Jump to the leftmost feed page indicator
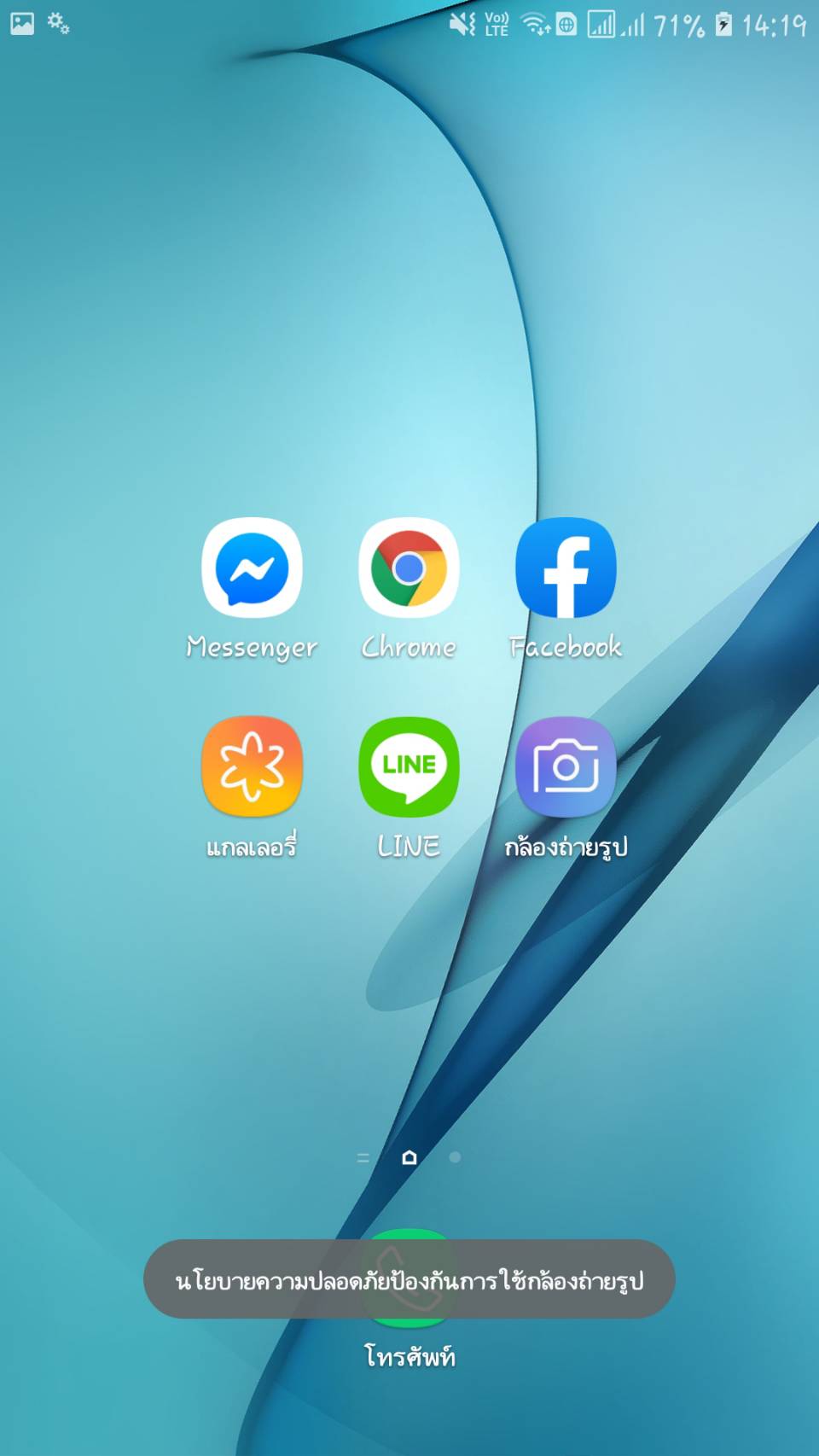The image size is (819, 1456). (363, 1157)
